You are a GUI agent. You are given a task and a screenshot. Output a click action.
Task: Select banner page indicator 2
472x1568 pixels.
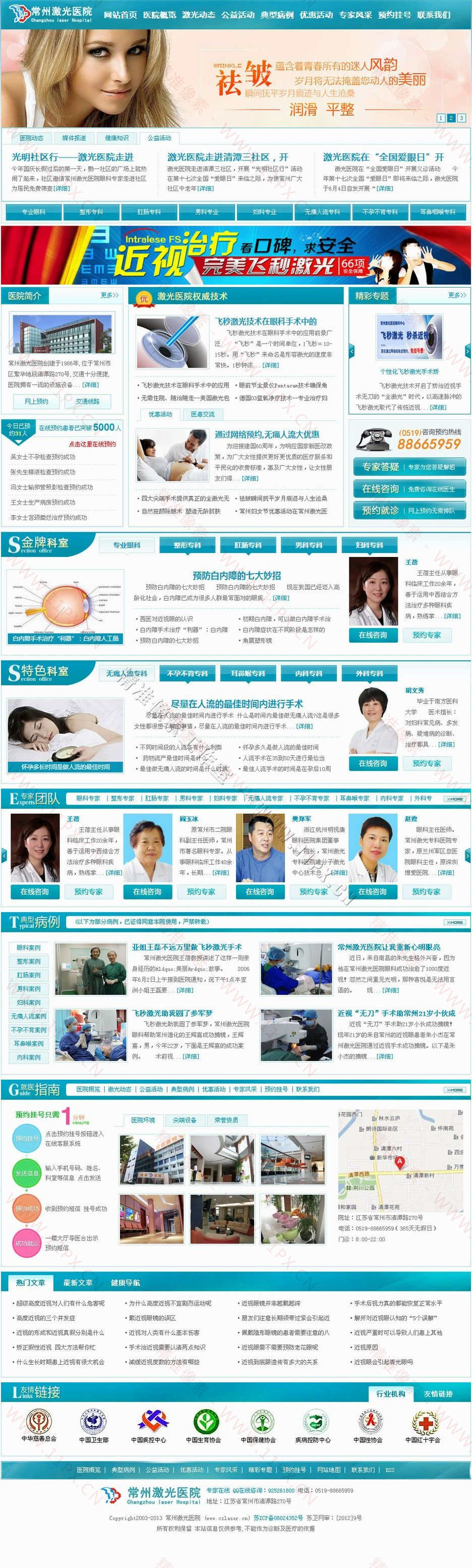451,118
